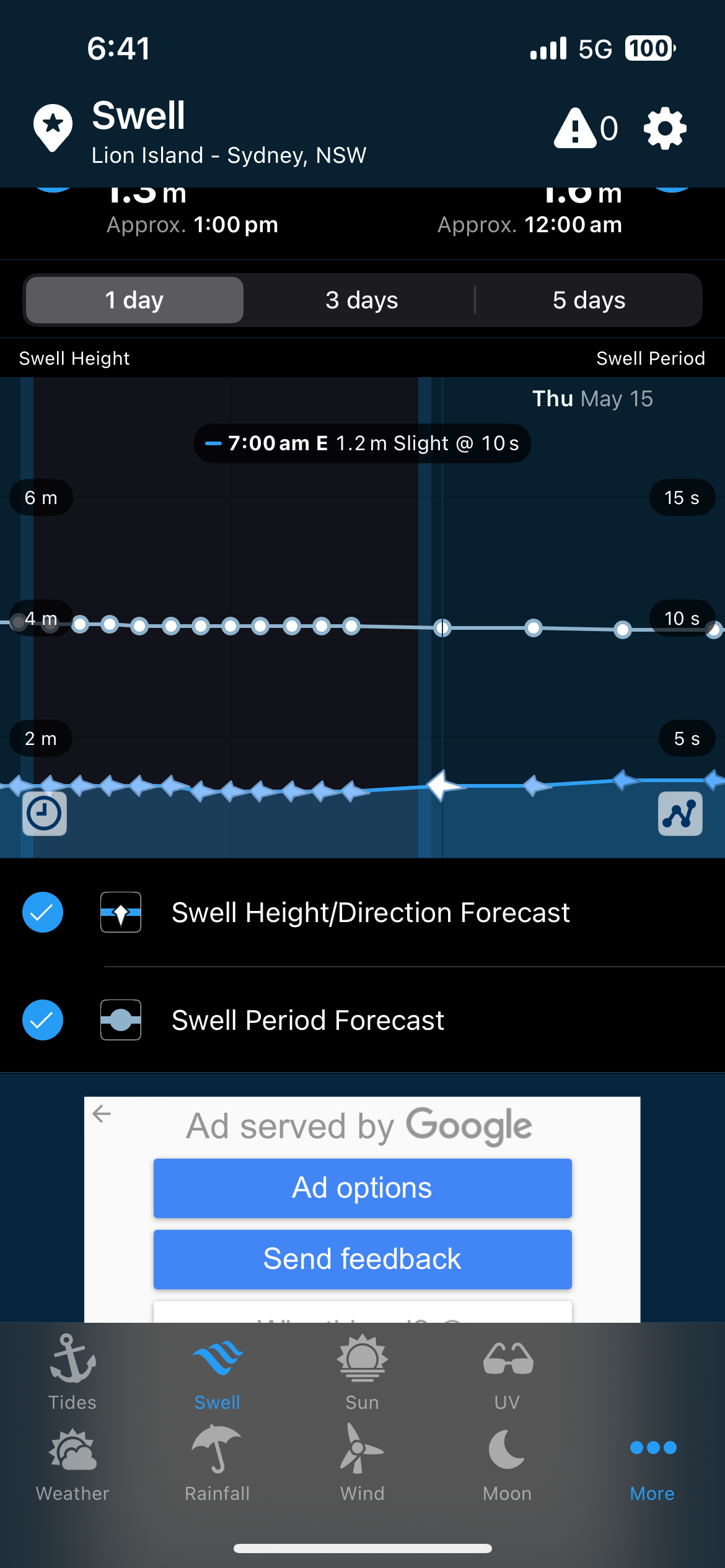Disable the Swell Height/Direction Forecast overlay

pos(42,912)
